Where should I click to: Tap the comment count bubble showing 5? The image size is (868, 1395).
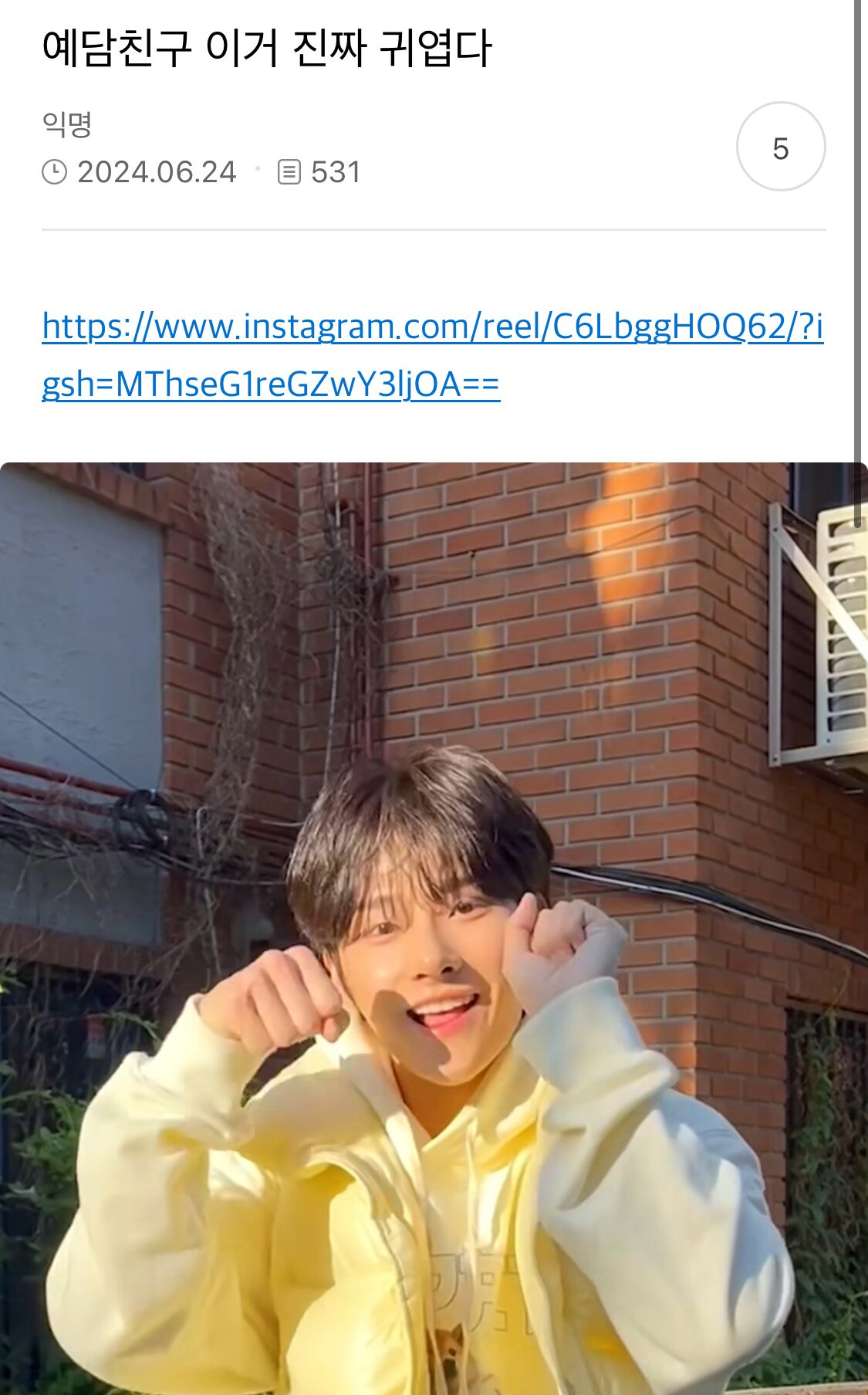780,147
